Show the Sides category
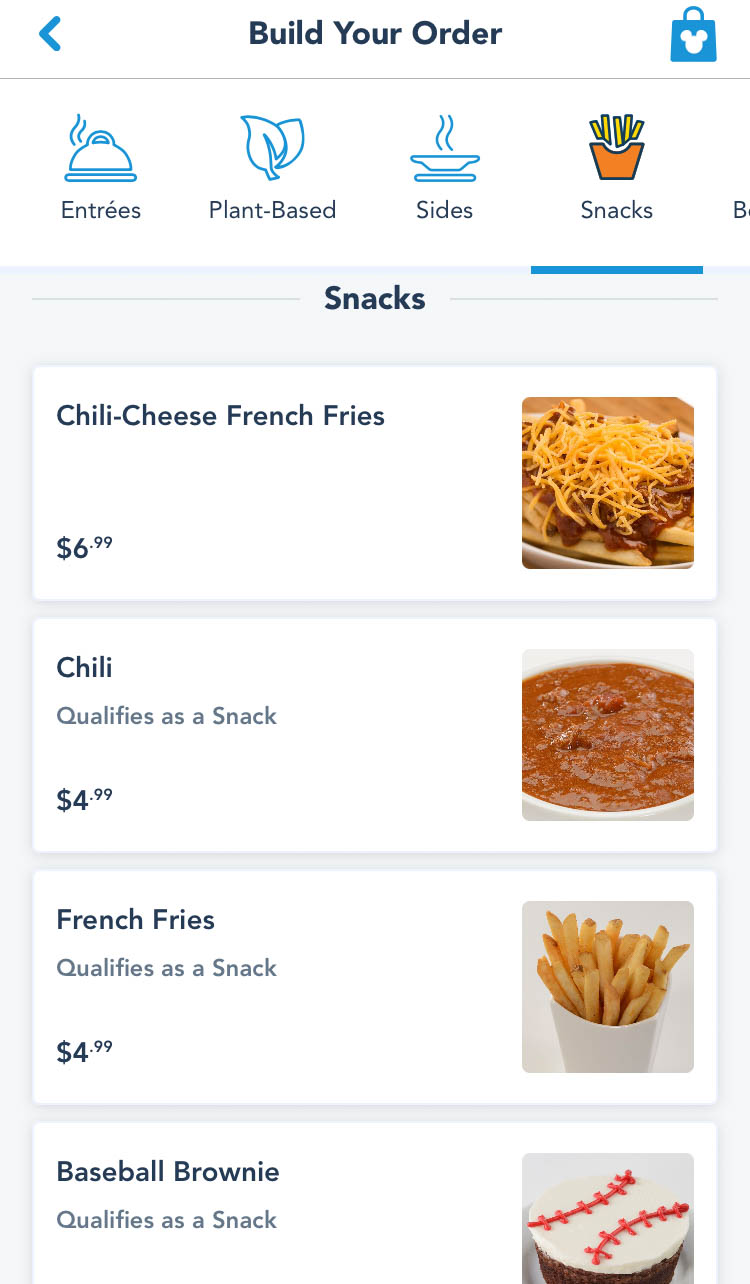750x1284 pixels. click(x=445, y=168)
